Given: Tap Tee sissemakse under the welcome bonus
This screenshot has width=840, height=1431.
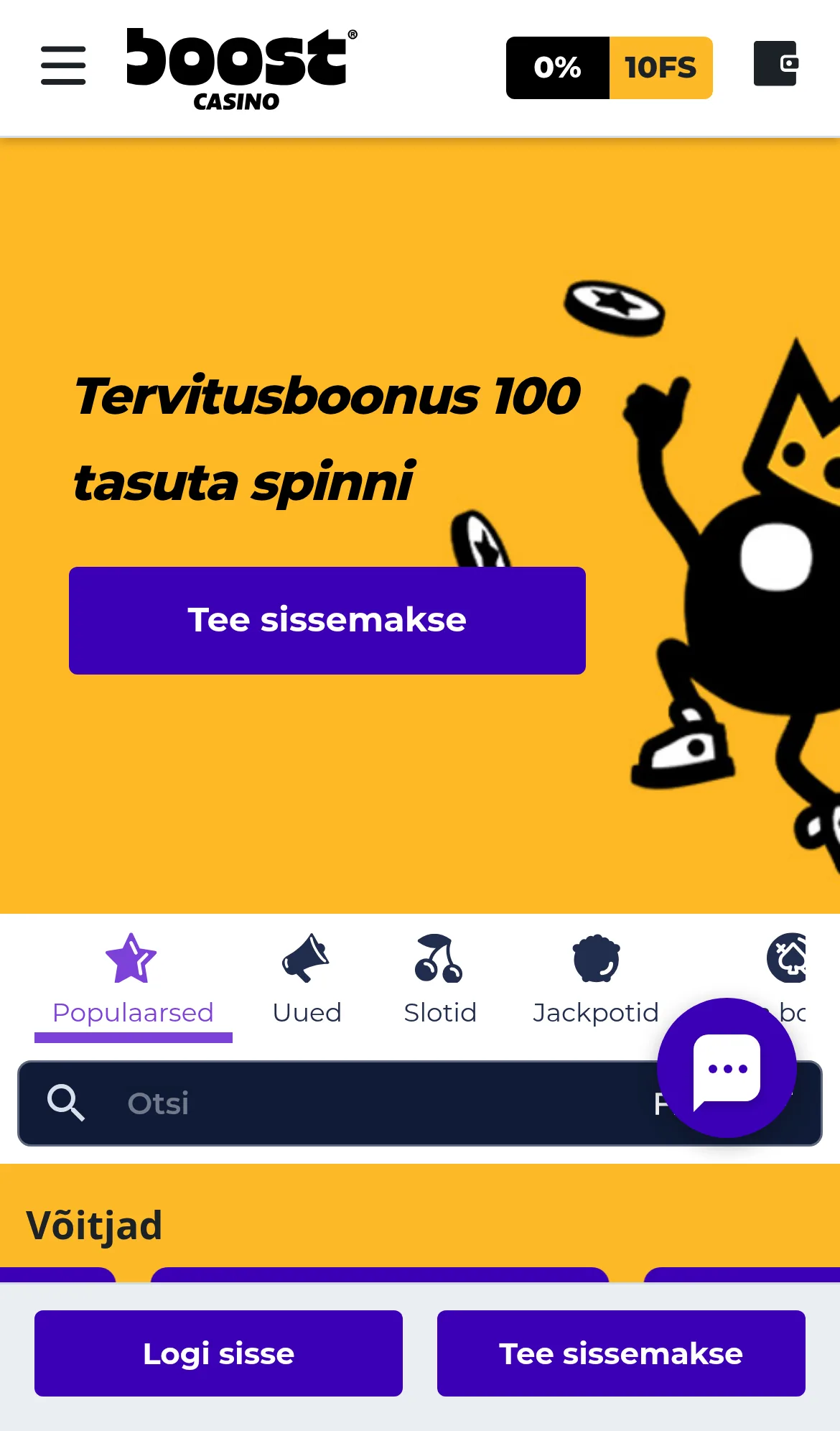Looking at the screenshot, I should tap(327, 621).
